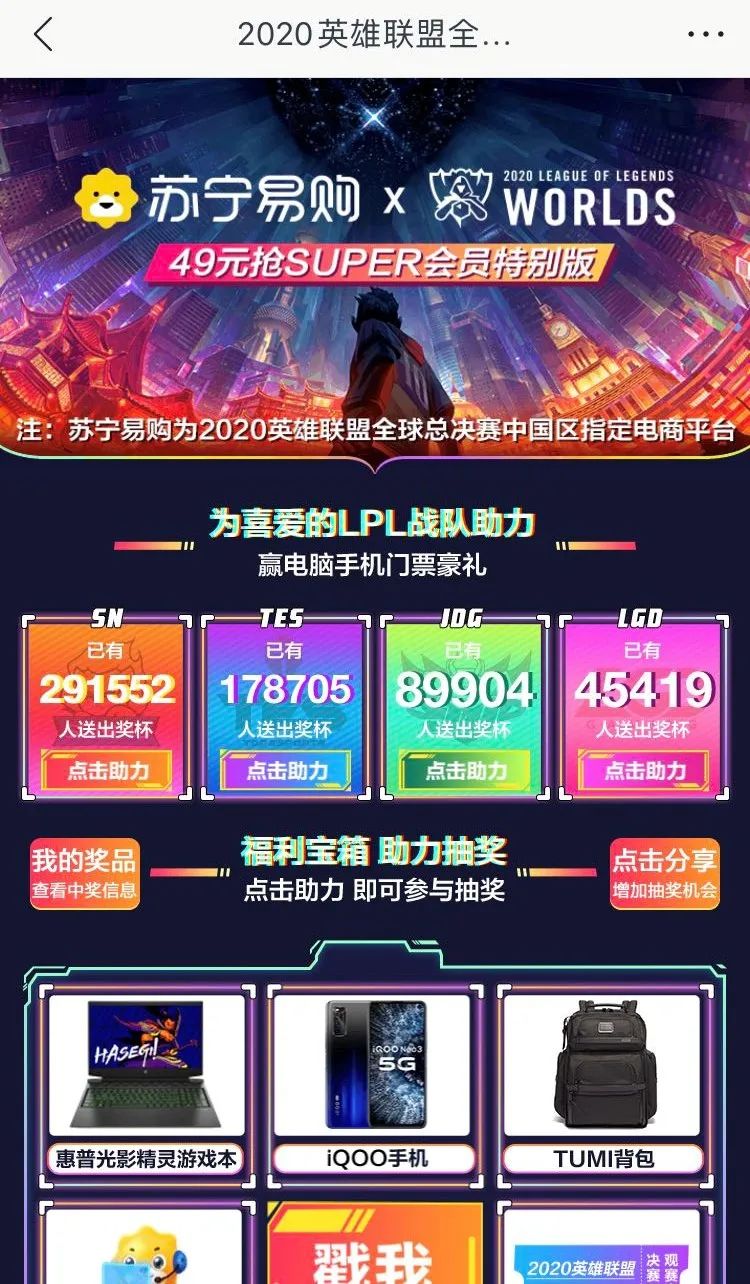Open 我的奖品 to view winnings
The image size is (750, 1284).
pos(85,873)
